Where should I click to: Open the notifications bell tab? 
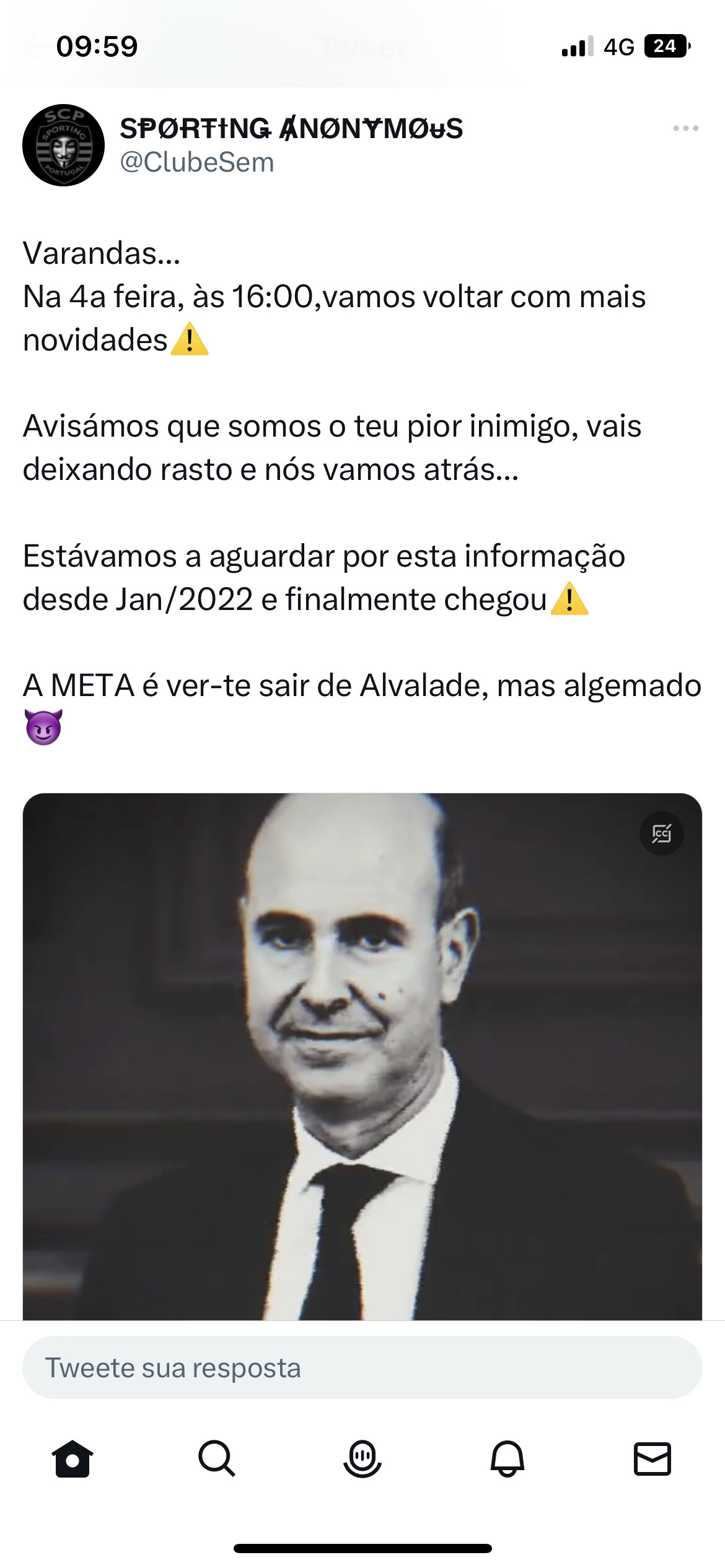tap(507, 1459)
